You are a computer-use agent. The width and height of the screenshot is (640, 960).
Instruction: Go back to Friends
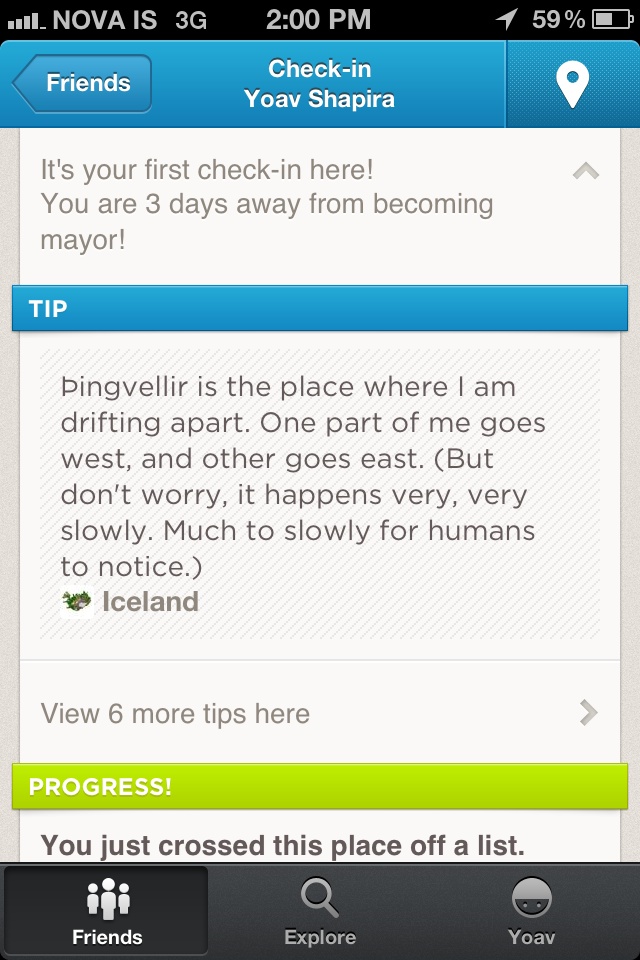(x=84, y=83)
